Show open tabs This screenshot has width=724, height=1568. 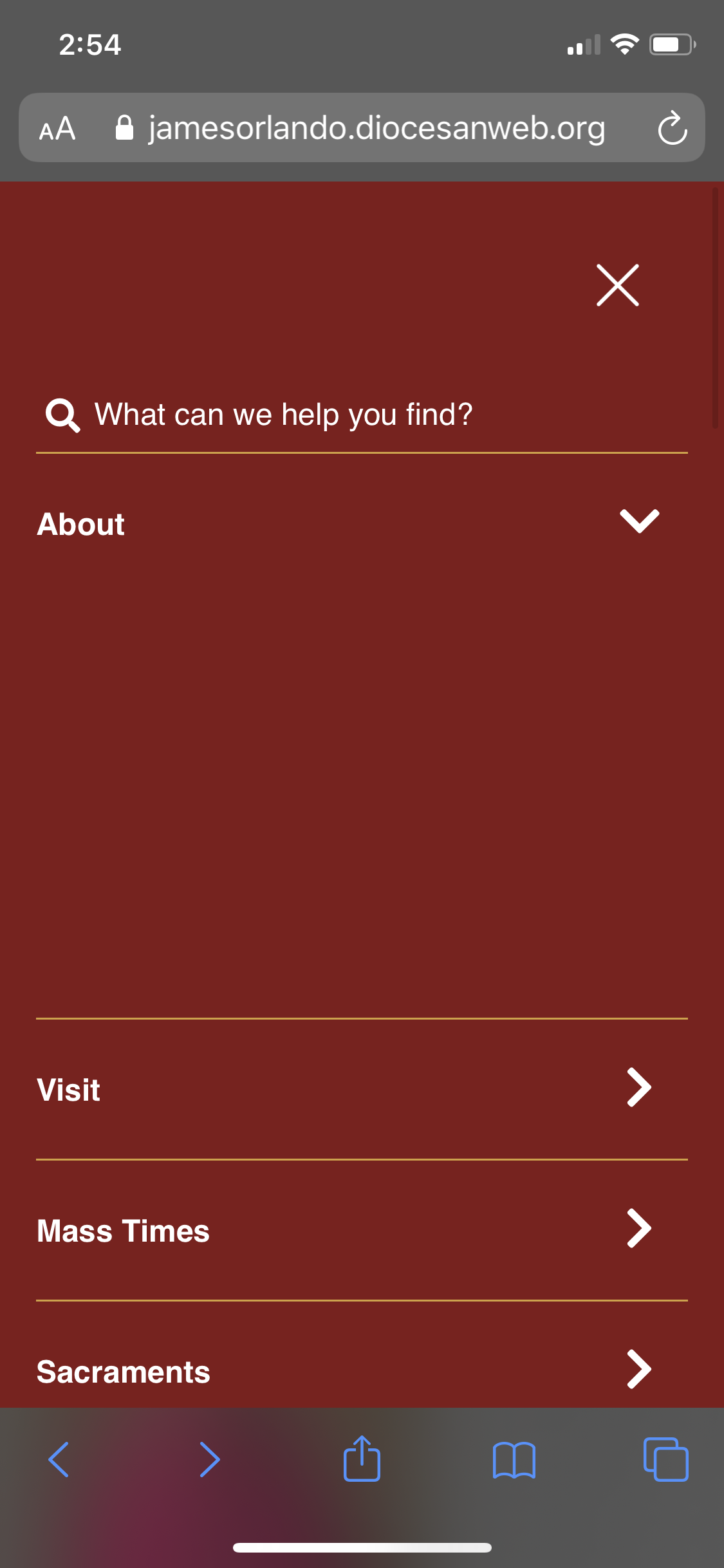pyautogui.click(x=665, y=1459)
